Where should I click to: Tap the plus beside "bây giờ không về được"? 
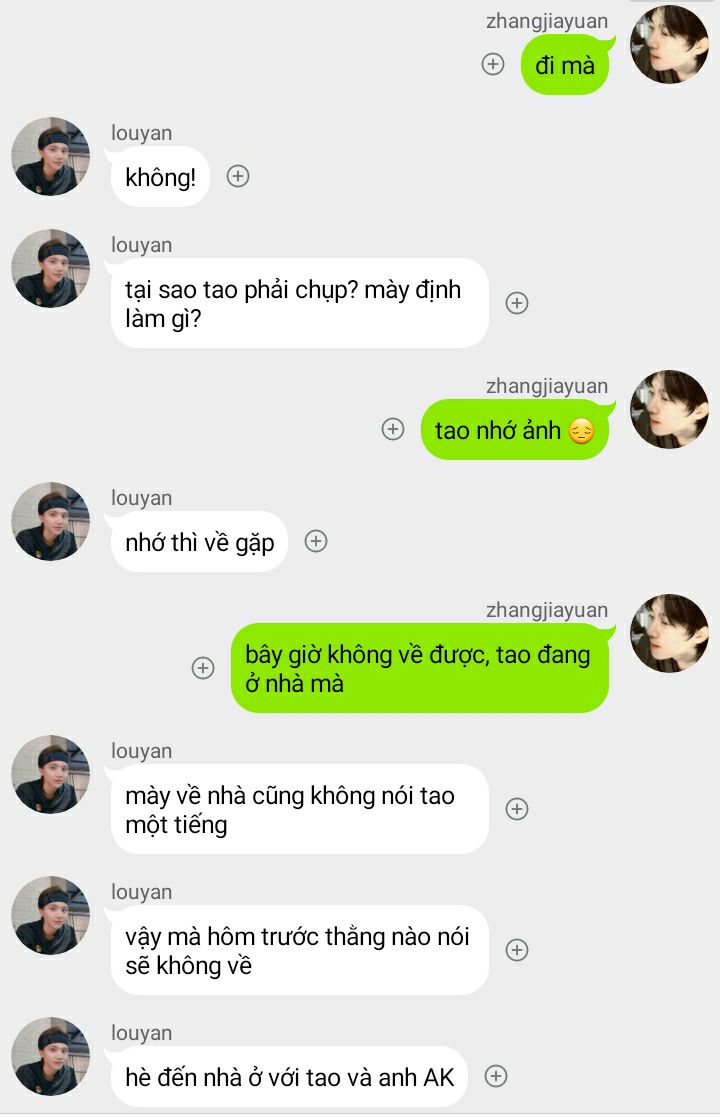click(x=203, y=668)
